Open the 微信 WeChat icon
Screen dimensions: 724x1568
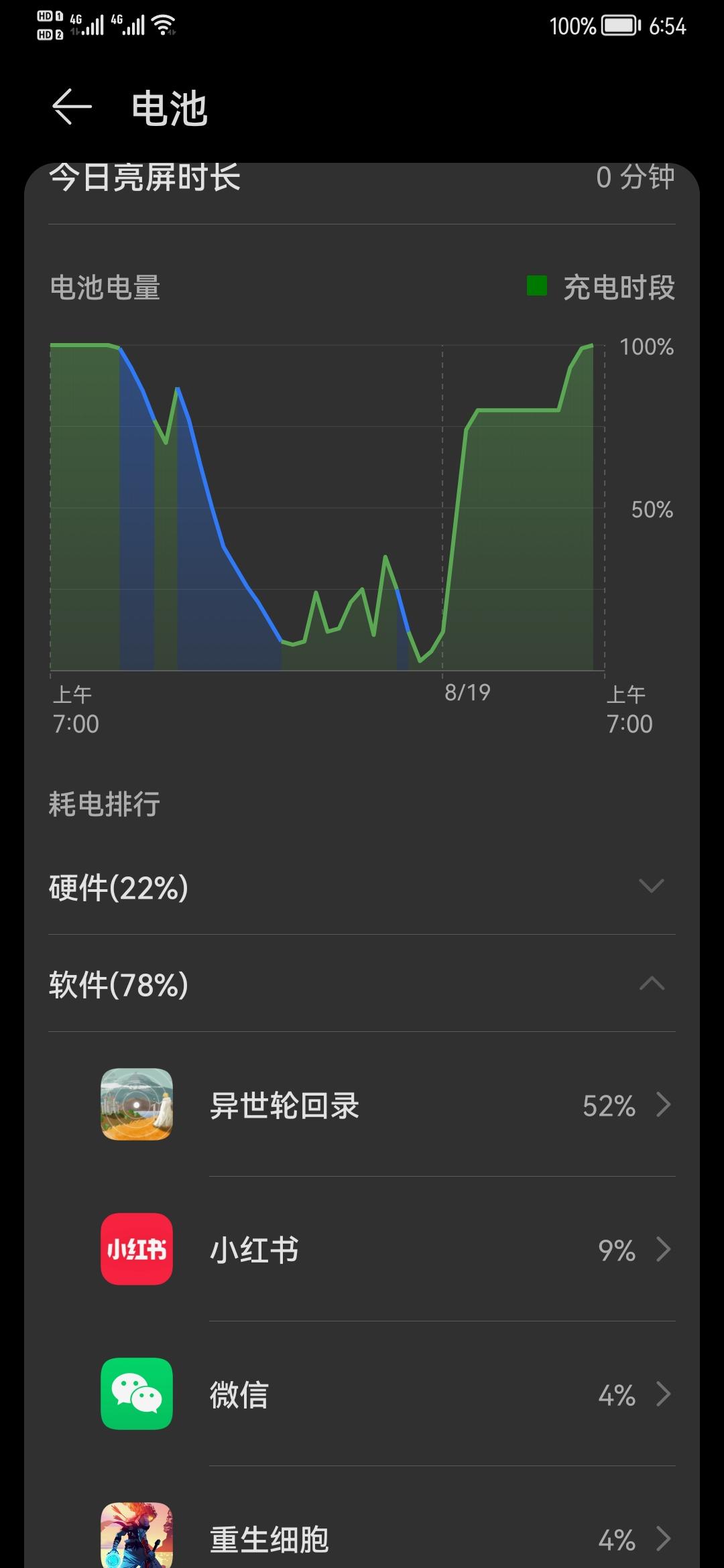[x=137, y=1395]
